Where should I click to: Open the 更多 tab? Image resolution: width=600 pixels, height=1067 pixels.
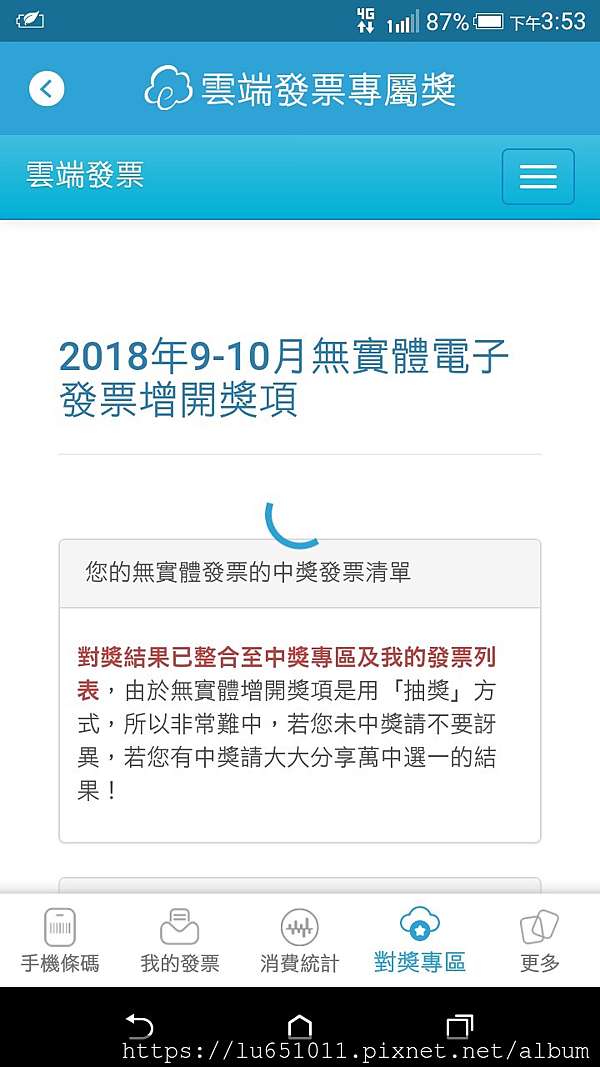tap(539, 940)
